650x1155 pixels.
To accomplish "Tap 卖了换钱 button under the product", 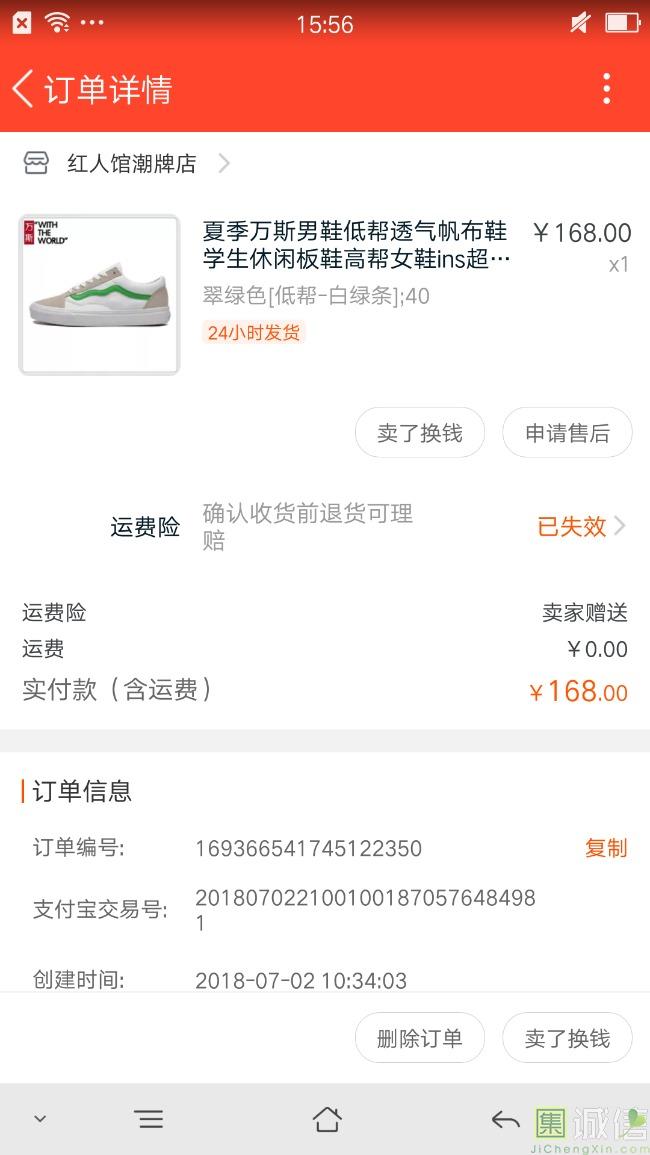I will 420,433.
